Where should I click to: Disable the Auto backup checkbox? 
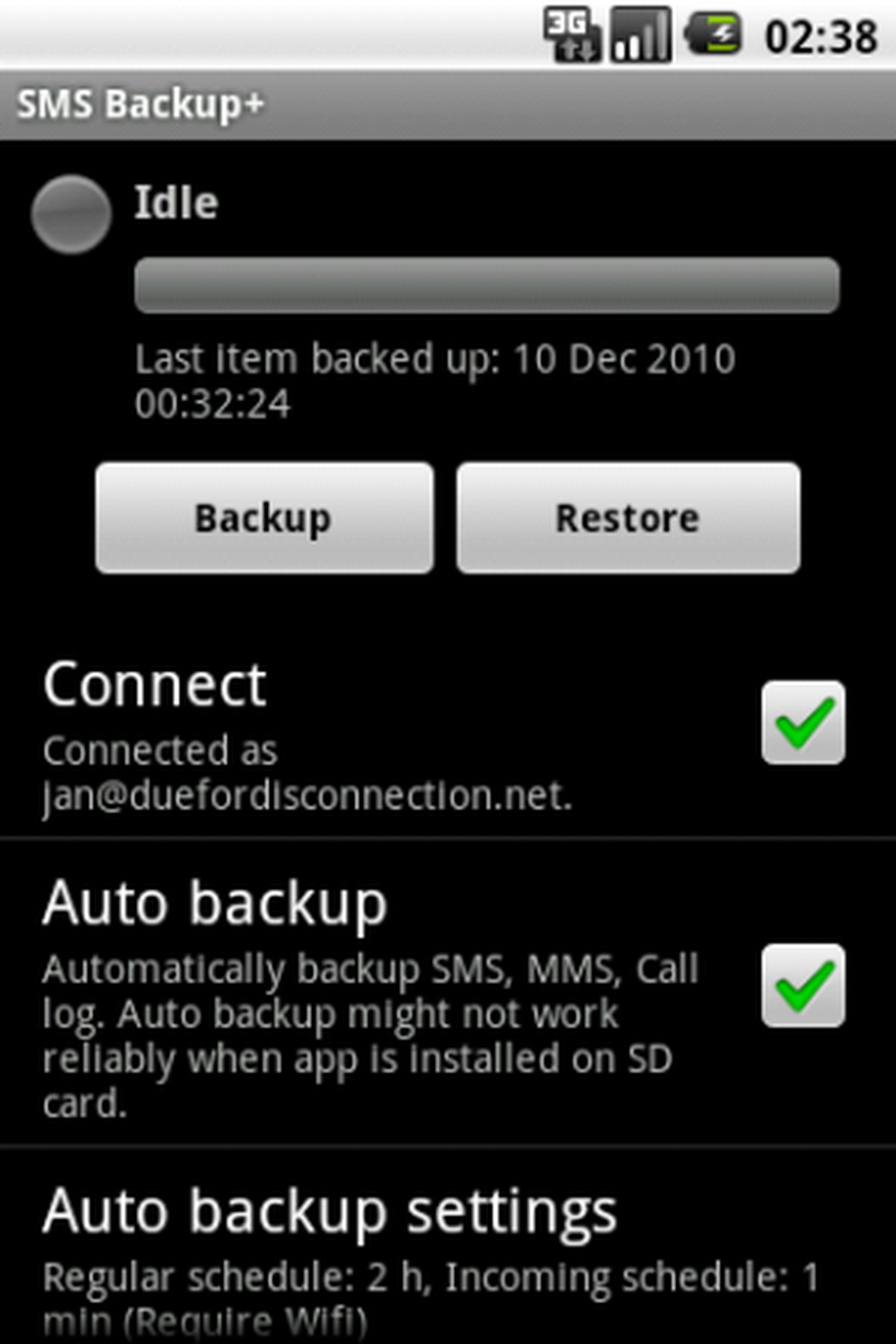coord(803,985)
